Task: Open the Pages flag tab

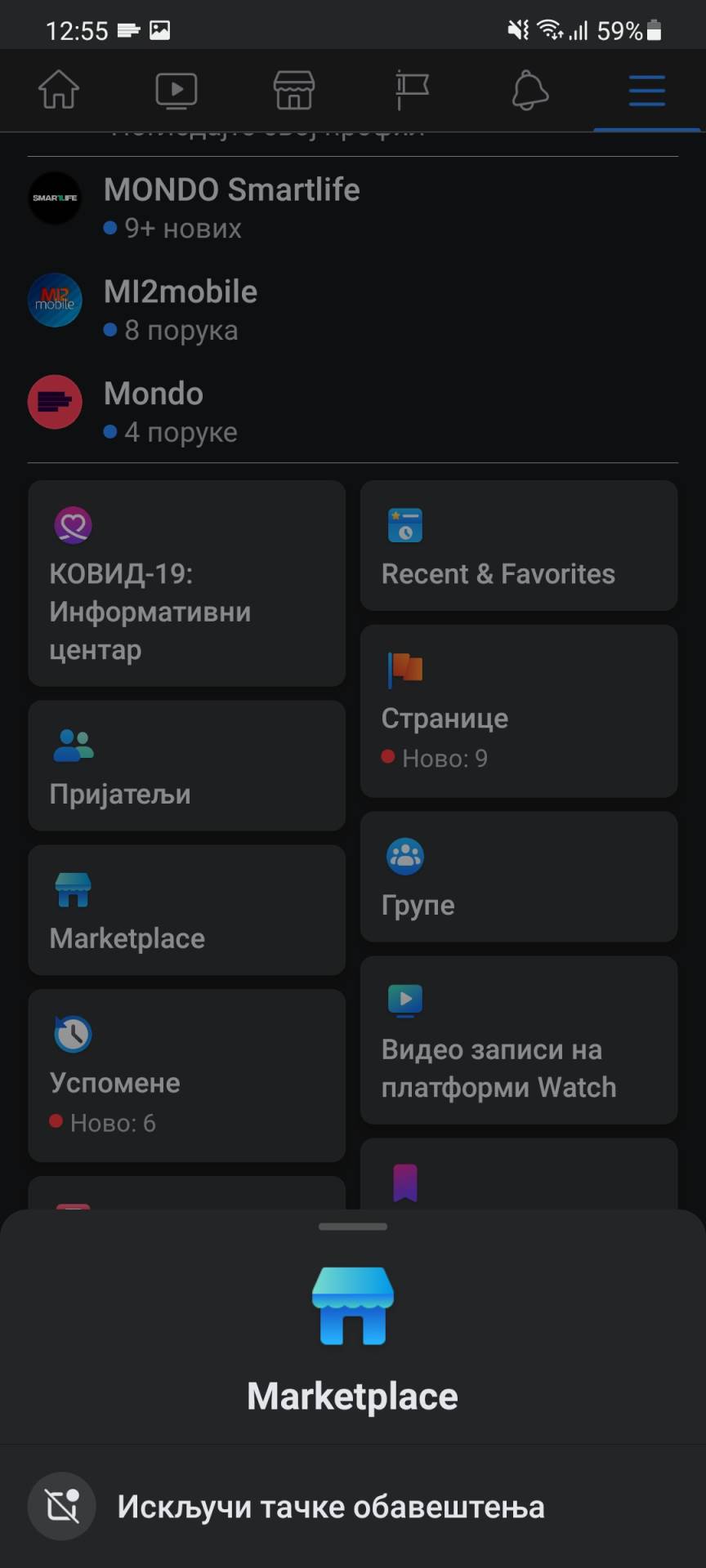Action: [x=412, y=90]
